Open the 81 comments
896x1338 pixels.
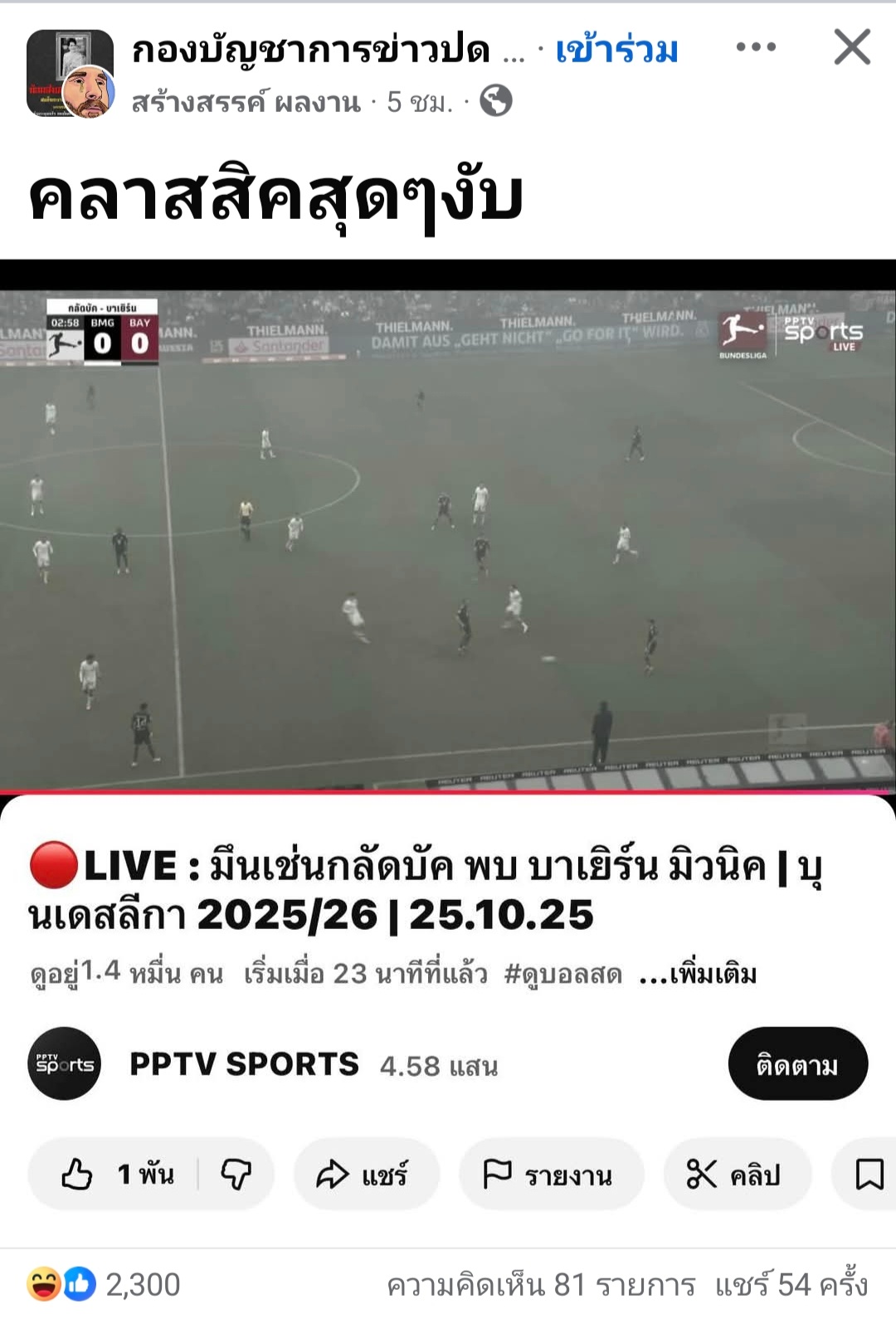coord(541,1284)
